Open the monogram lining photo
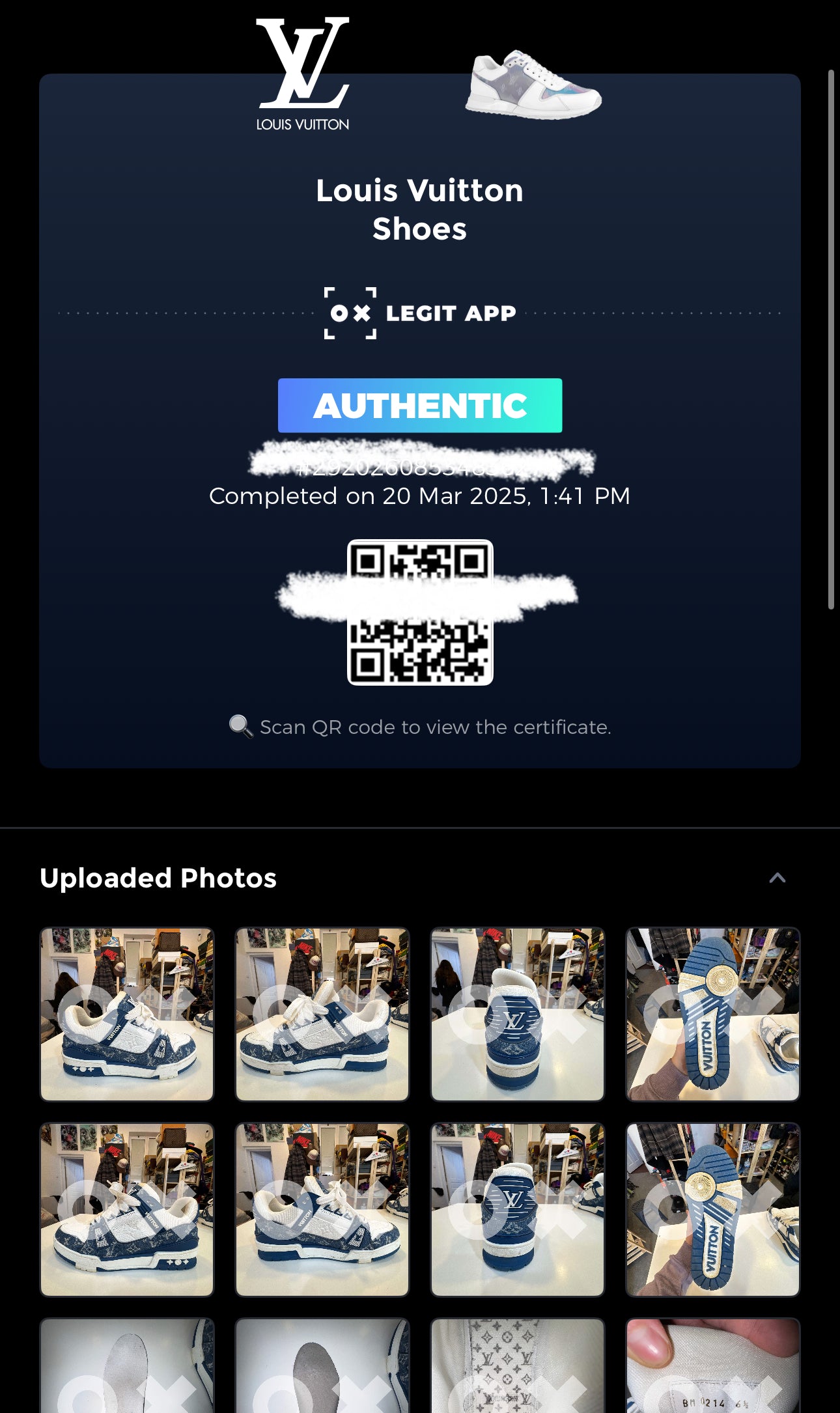The width and height of the screenshot is (840, 1413). [x=518, y=1367]
